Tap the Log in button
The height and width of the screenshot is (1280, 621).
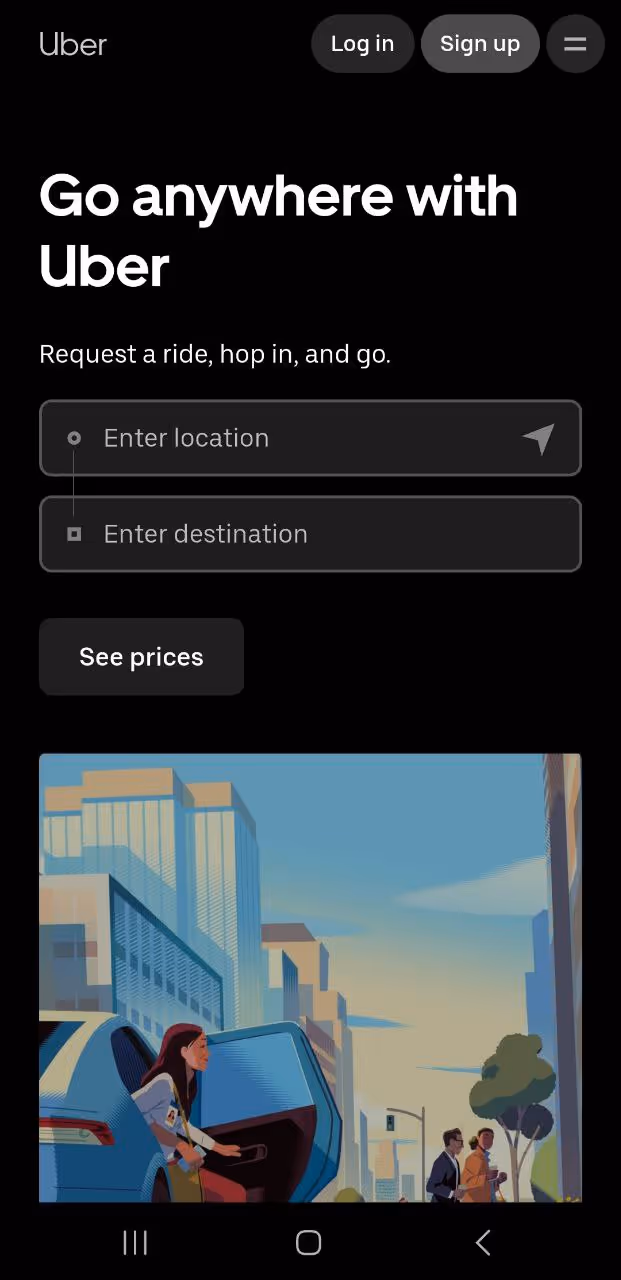coord(362,44)
